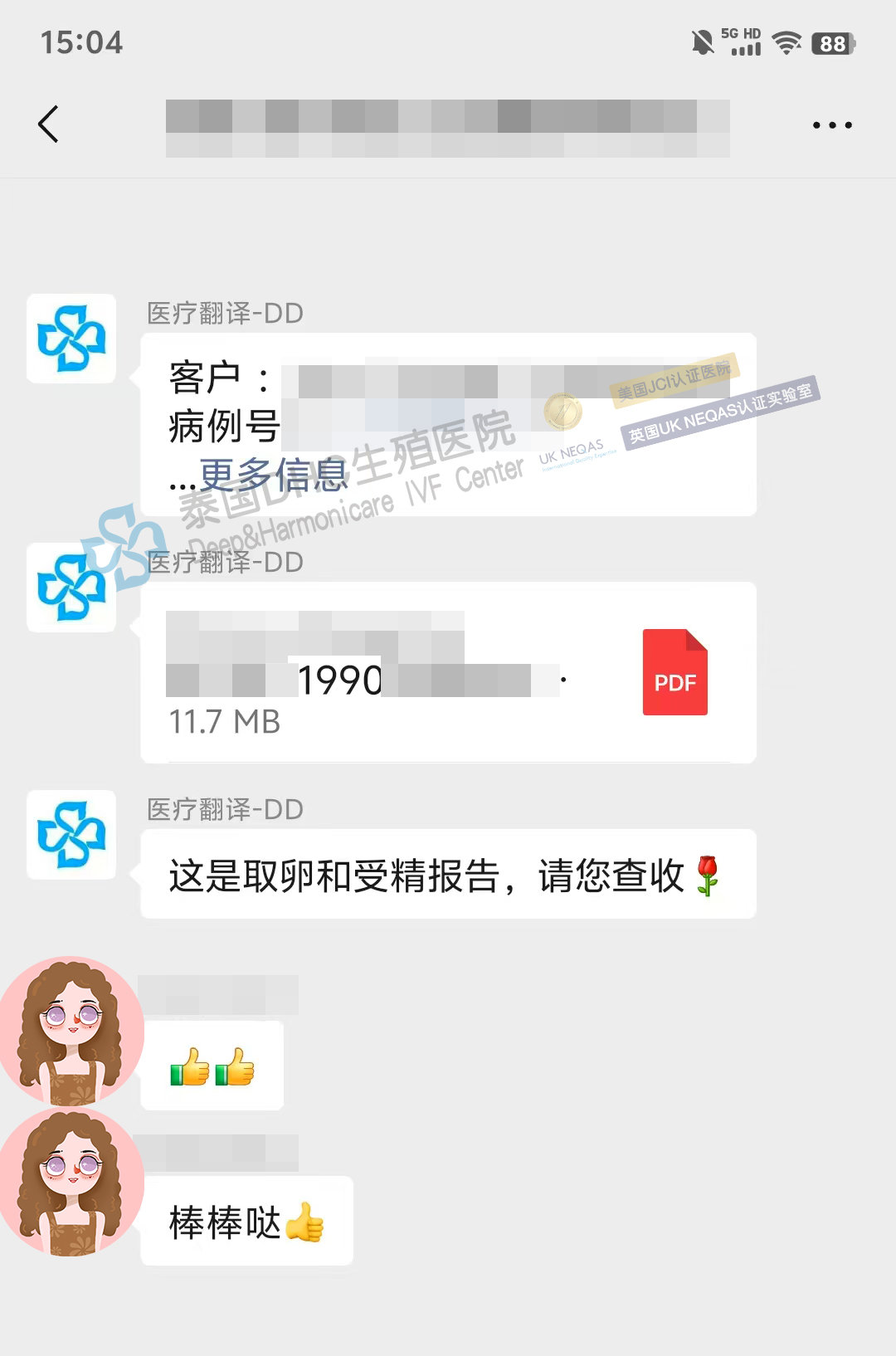Viewport: 896px width, 1356px height.
Task: Go back to the chat list
Action: coord(48,124)
